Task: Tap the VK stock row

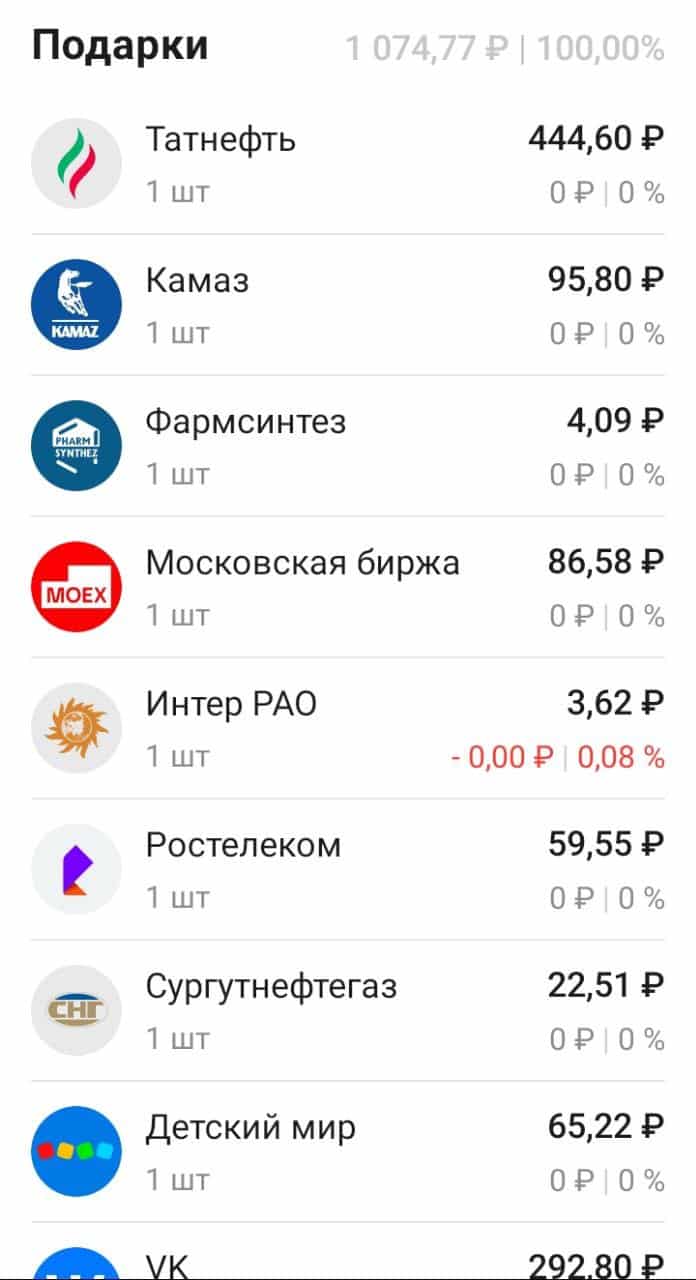Action: [348, 1252]
